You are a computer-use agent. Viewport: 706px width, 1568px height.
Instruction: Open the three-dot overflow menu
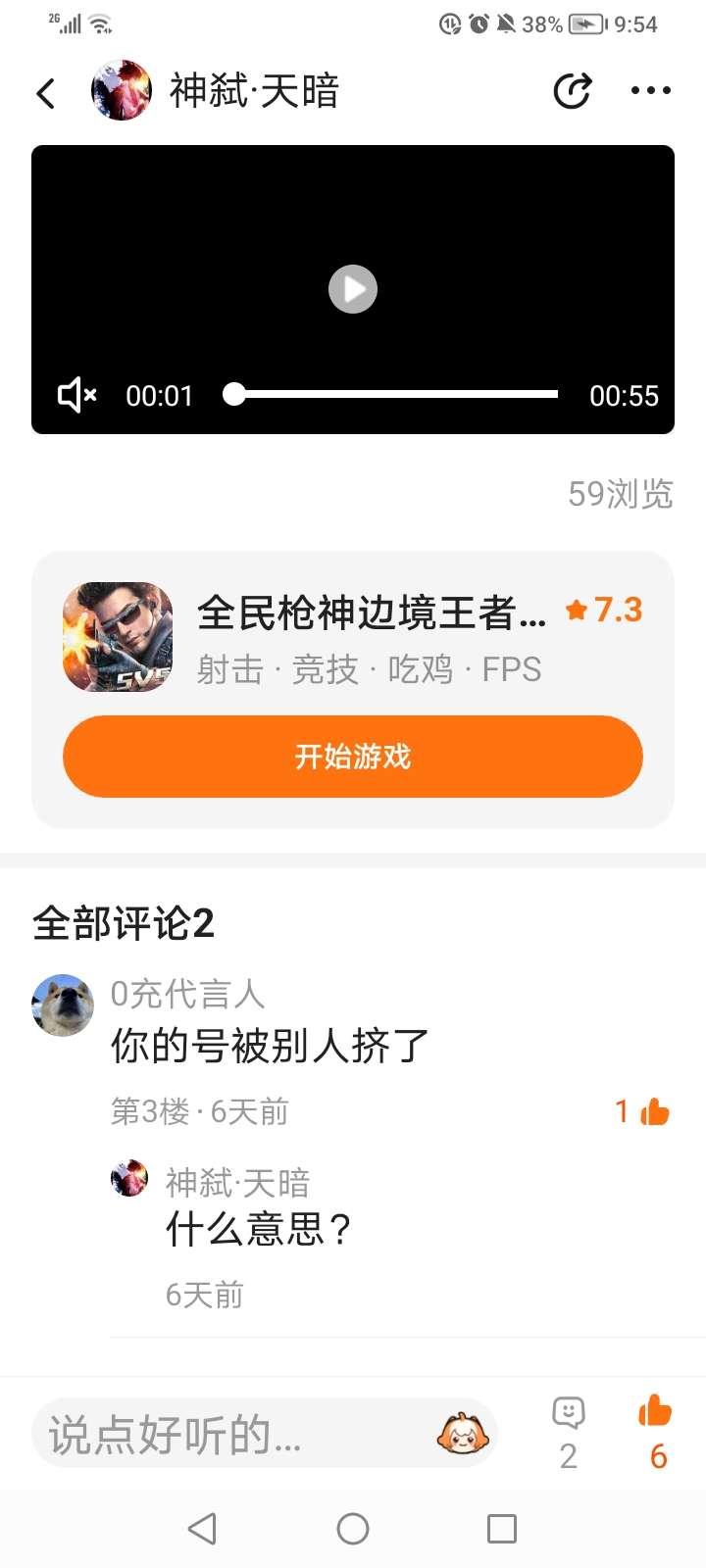pyautogui.click(x=650, y=91)
